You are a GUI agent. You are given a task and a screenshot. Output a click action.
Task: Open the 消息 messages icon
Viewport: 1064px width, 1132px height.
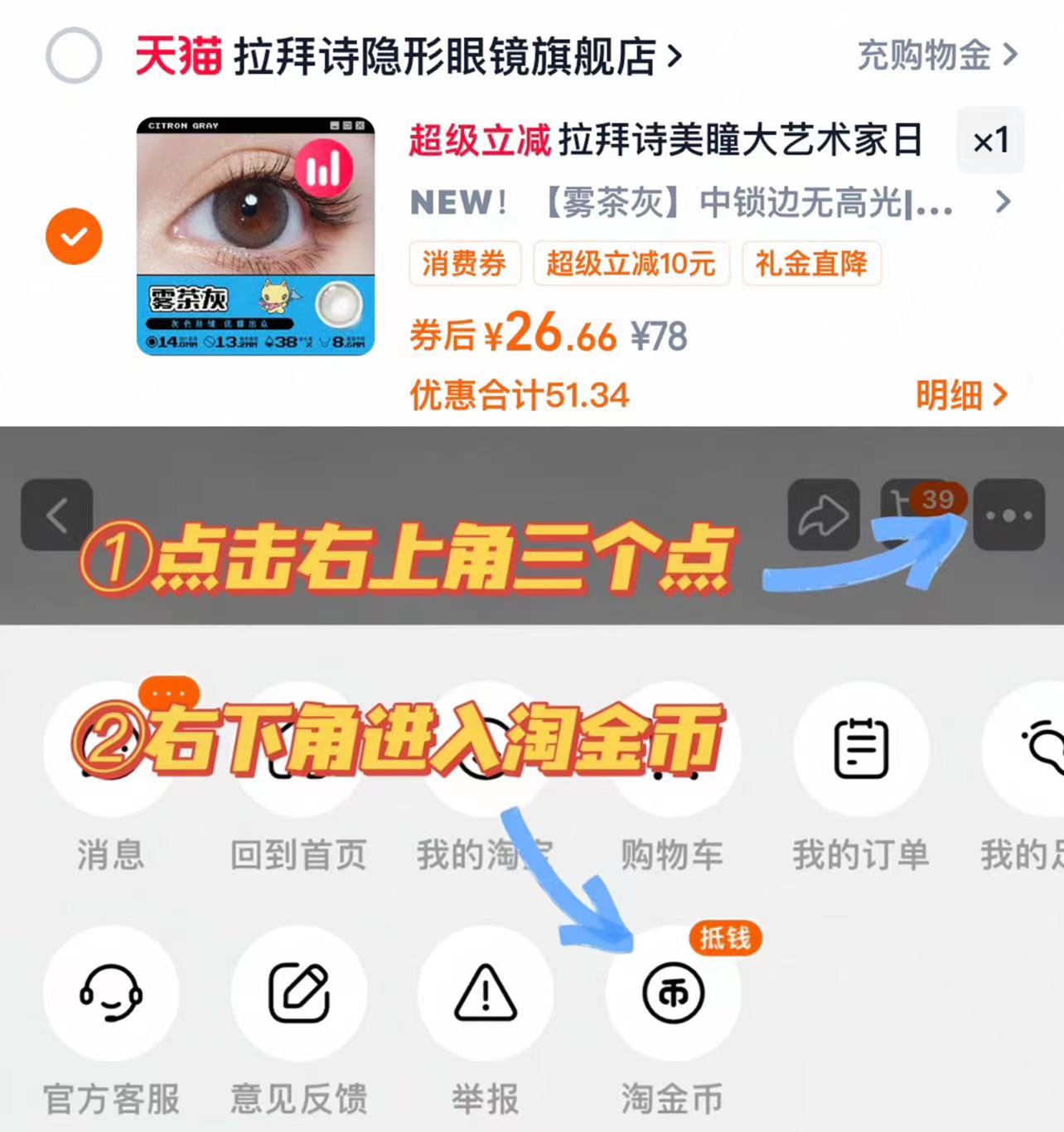pyautogui.click(x=111, y=750)
